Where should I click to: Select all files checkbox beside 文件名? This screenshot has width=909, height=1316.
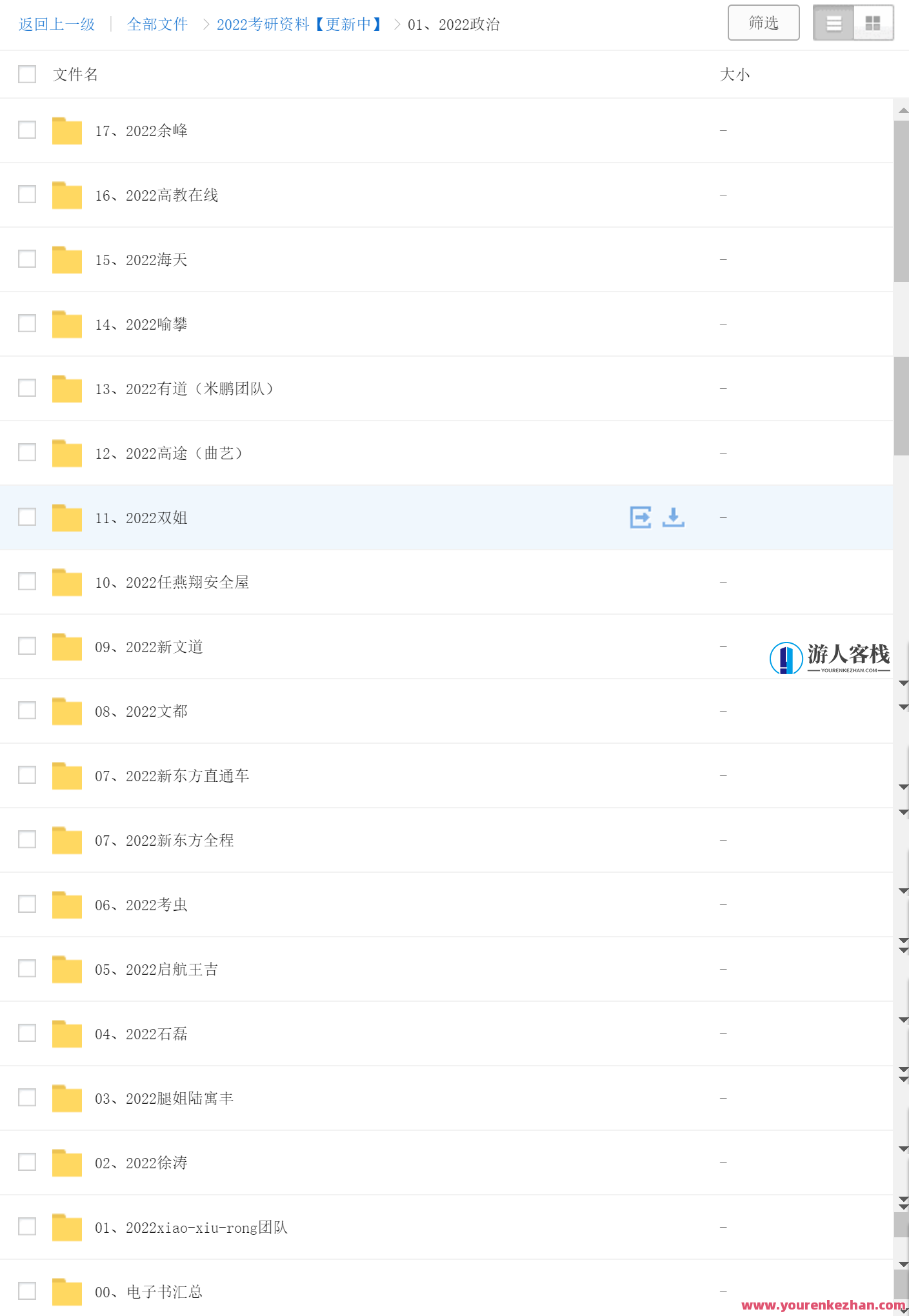pos(27,74)
